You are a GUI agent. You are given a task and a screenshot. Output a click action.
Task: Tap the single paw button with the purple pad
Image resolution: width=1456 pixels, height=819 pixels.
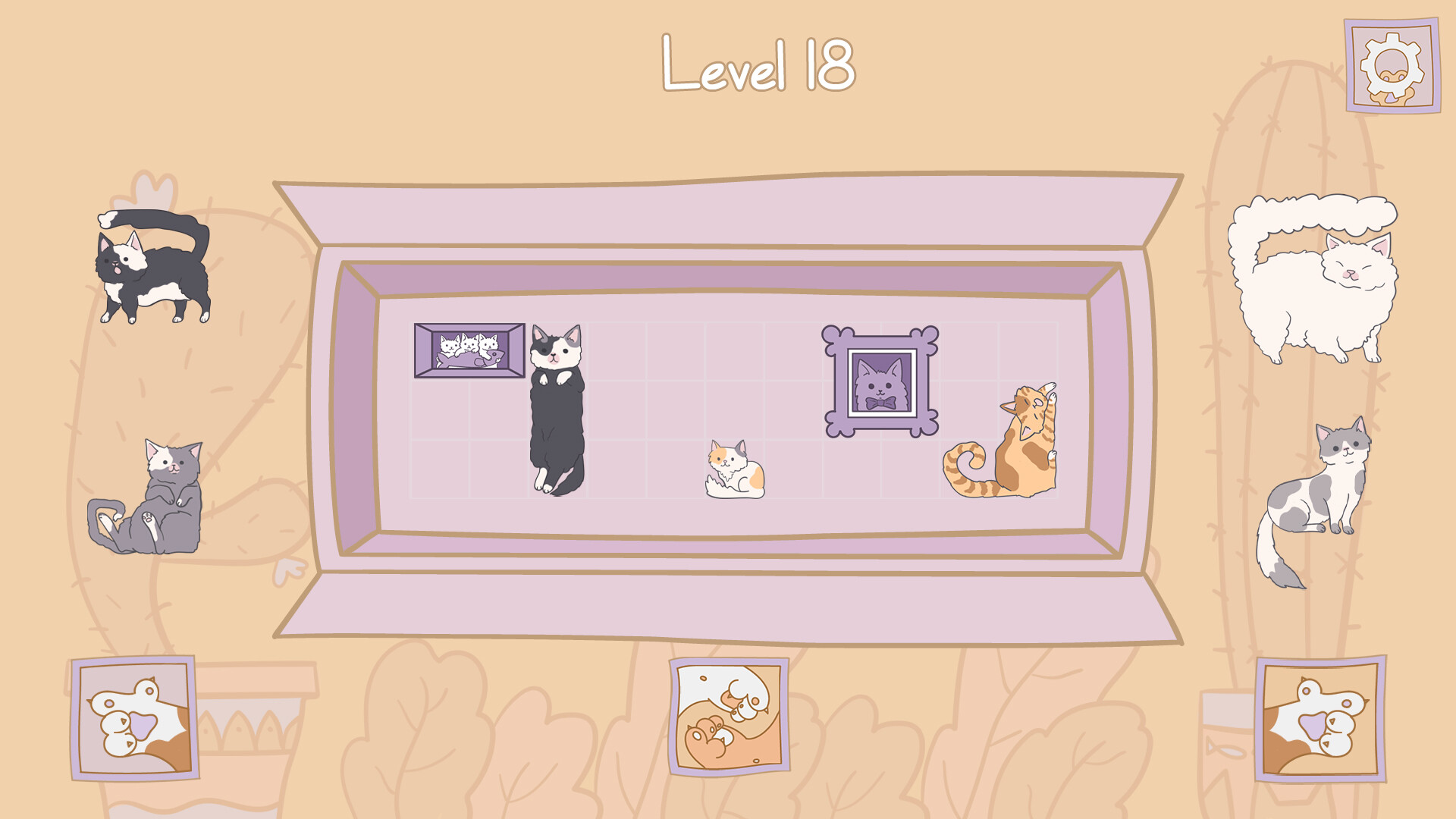point(135,718)
